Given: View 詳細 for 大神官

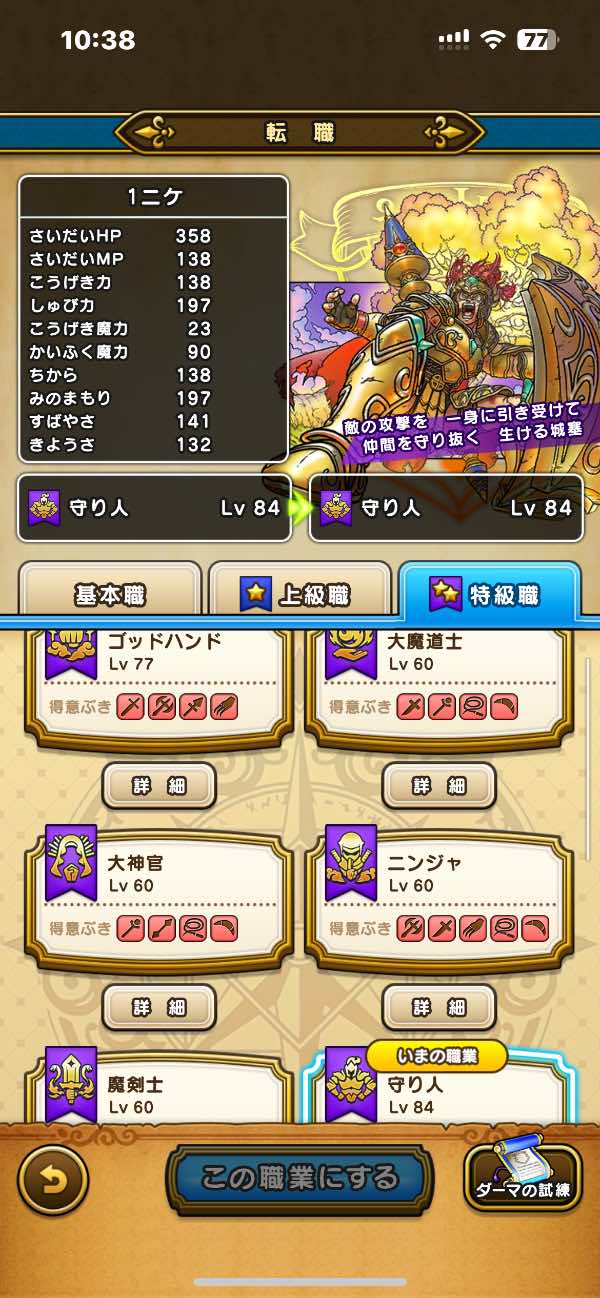Looking at the screenshot, I should point(160,1006).
